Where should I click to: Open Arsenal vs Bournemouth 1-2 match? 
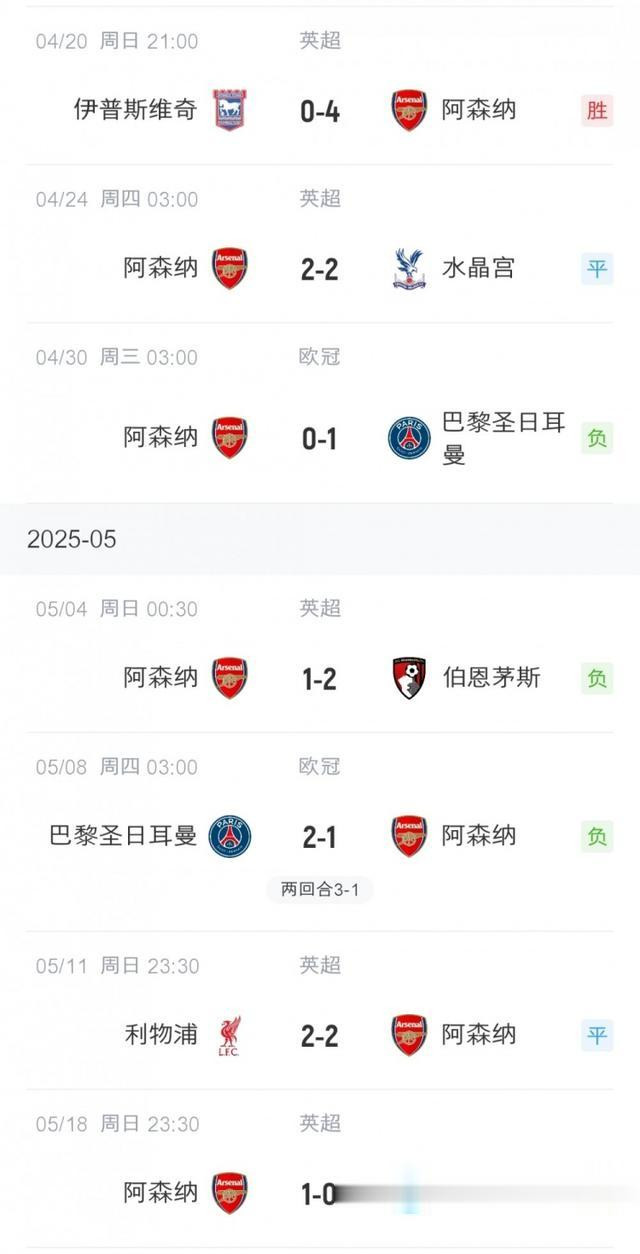(x=320, y=653)
